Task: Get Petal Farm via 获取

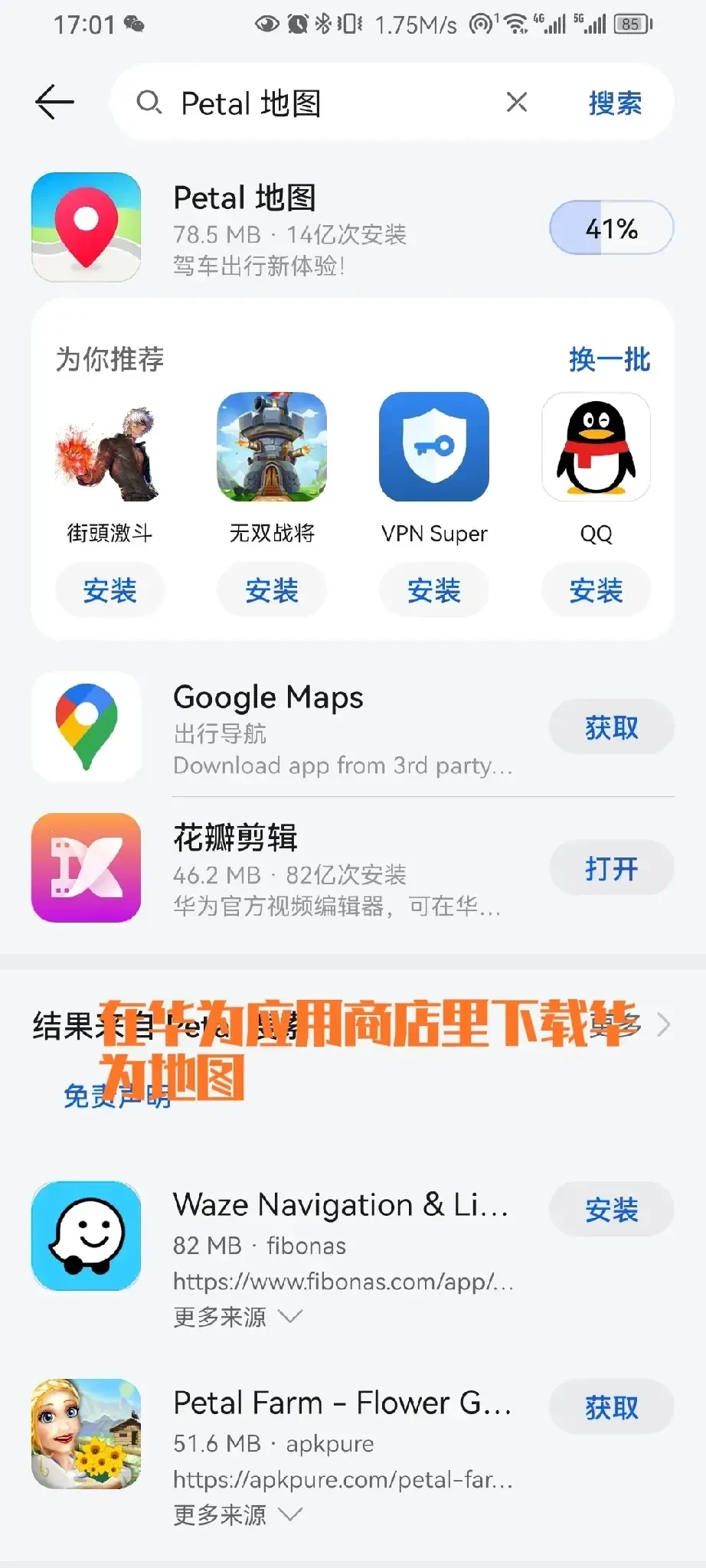Action: (611, 1407)
